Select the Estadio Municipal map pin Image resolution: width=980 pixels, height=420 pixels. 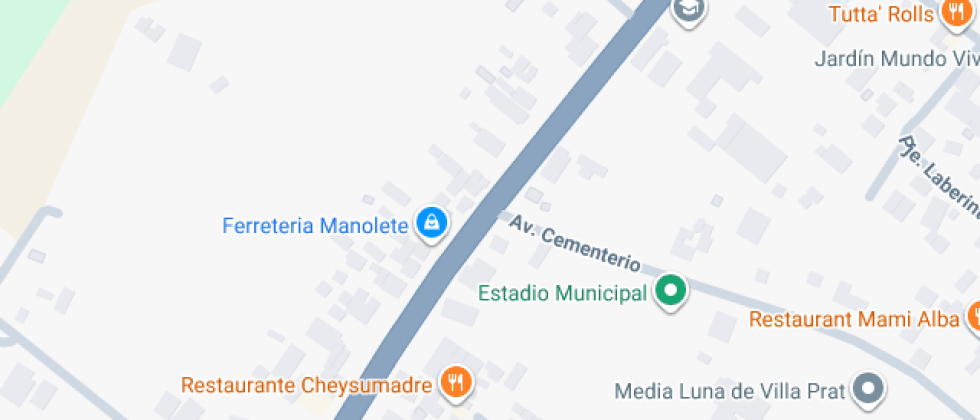tap(670, 292)
